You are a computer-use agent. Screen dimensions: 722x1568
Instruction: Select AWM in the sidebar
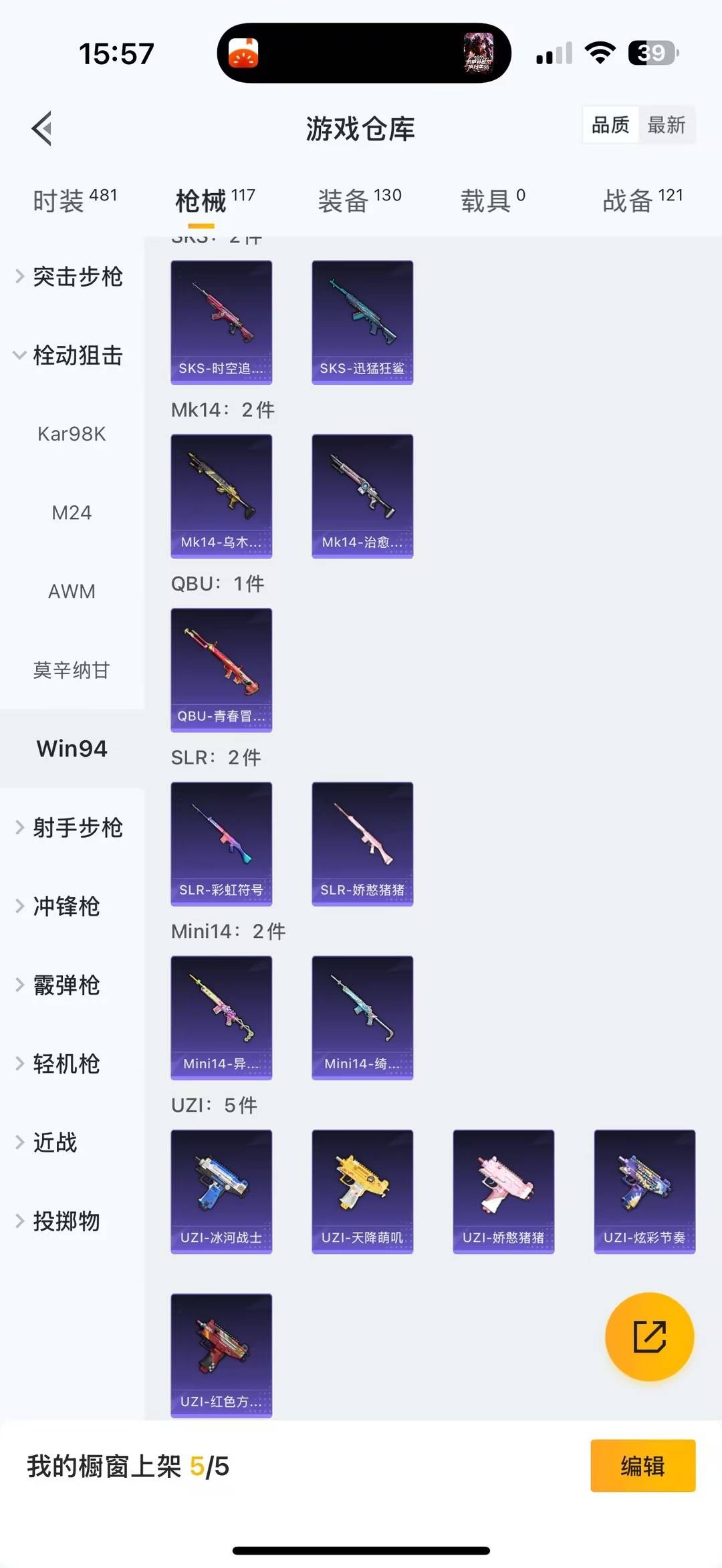[x=72, y=591]
